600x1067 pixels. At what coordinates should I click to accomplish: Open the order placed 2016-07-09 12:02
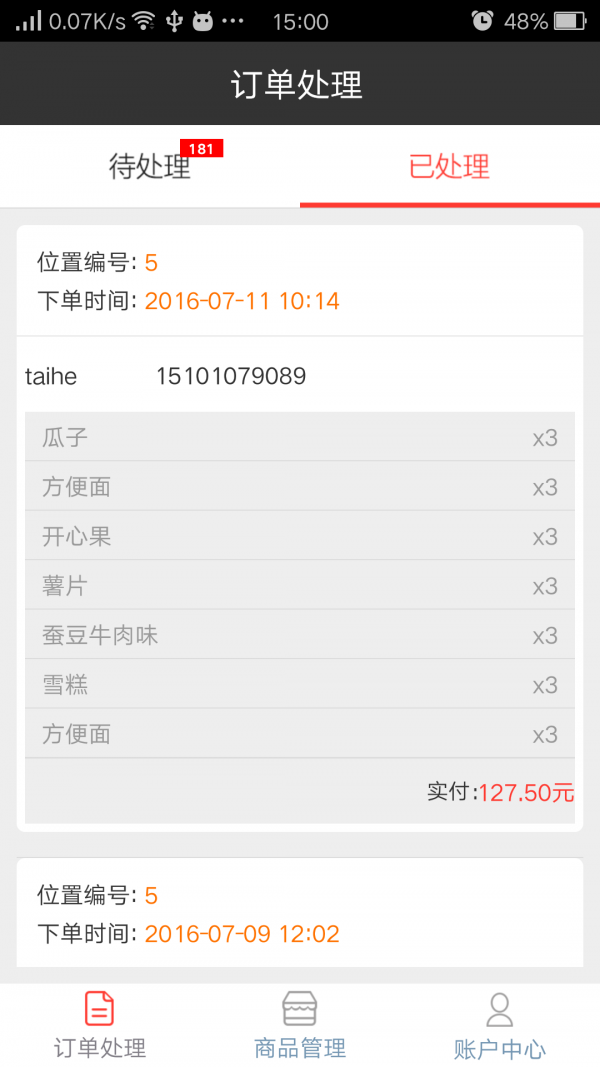click(300, 913)
